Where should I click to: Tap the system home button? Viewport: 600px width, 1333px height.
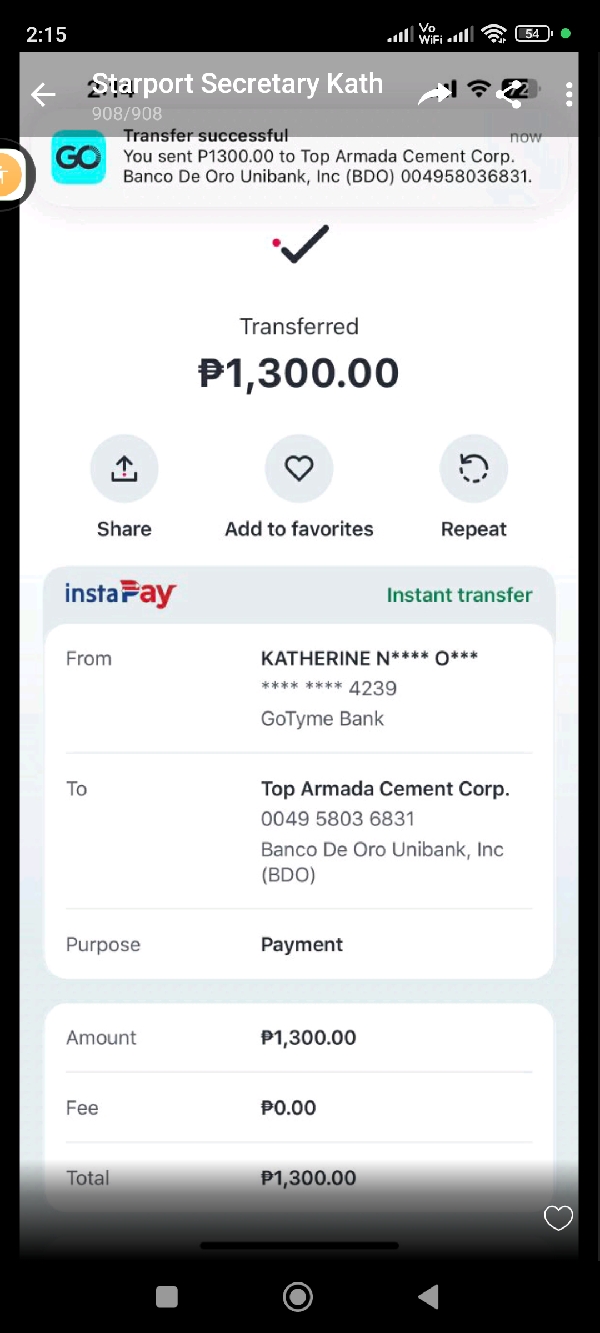pyautogui.click(x=298, y=1297)
